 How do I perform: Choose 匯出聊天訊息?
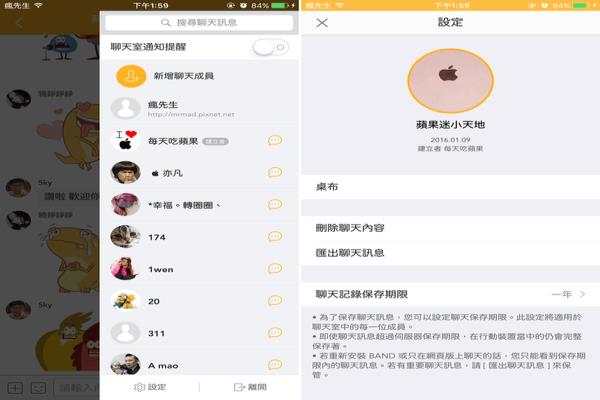(448, 253)
